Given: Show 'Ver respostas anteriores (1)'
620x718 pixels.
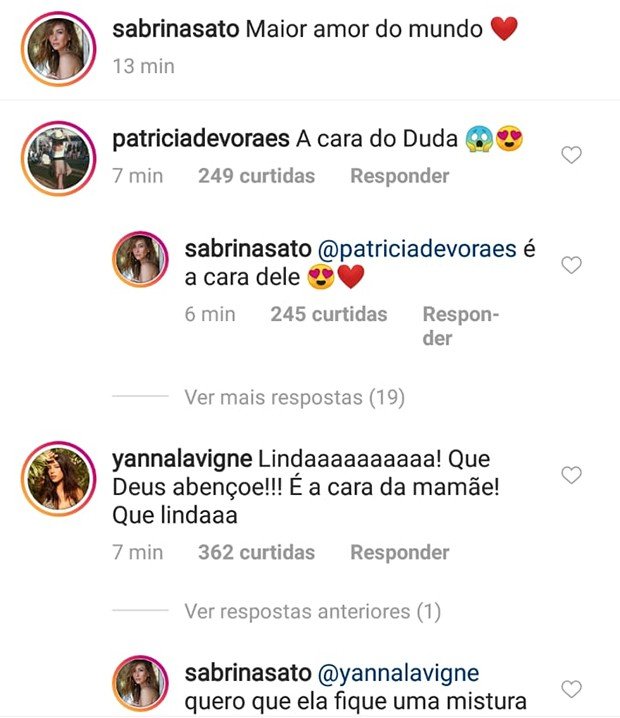Looking at the screenshot, I should [312, 611].
